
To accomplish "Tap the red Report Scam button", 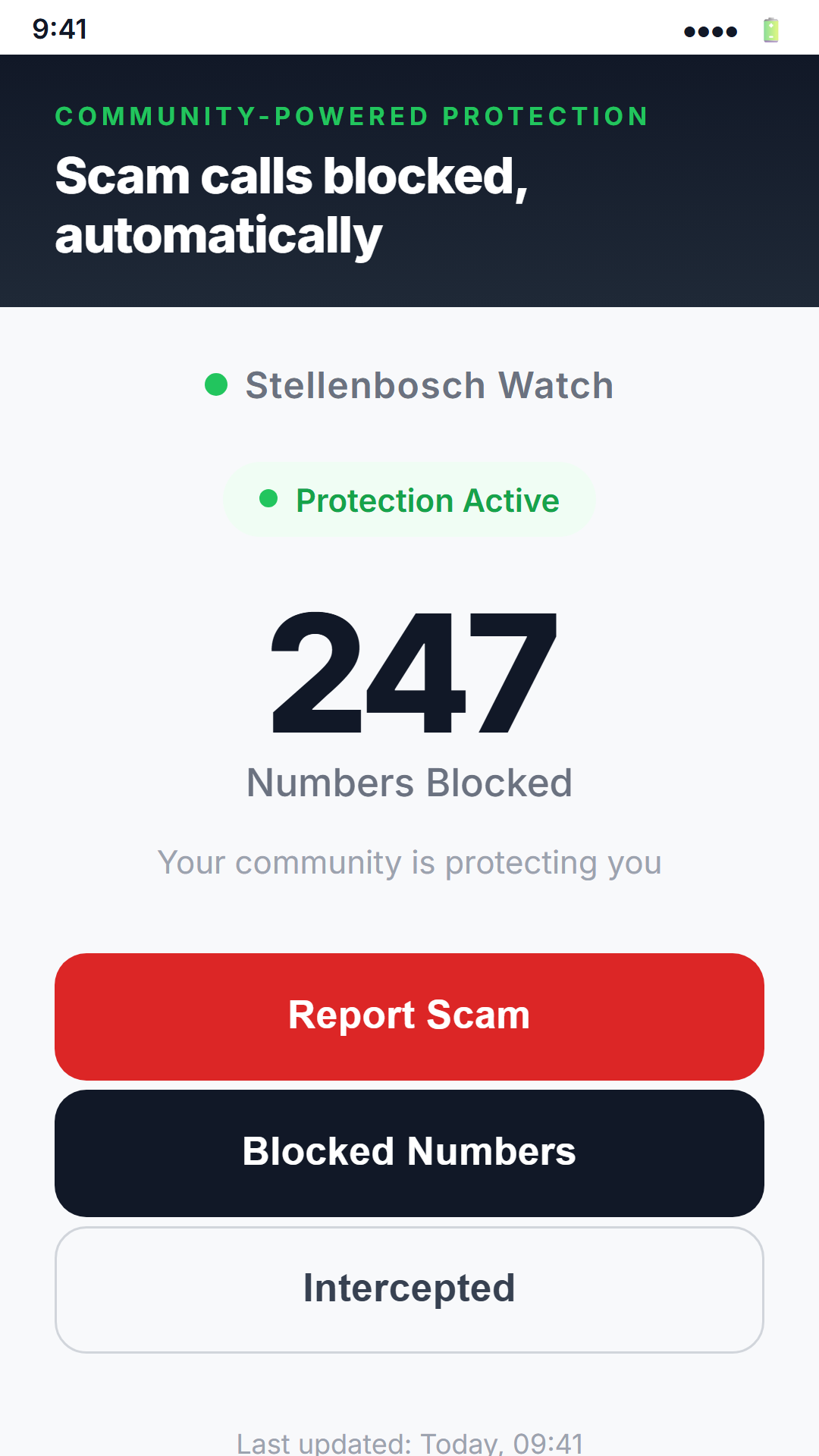I will [x=409, y=1016].
